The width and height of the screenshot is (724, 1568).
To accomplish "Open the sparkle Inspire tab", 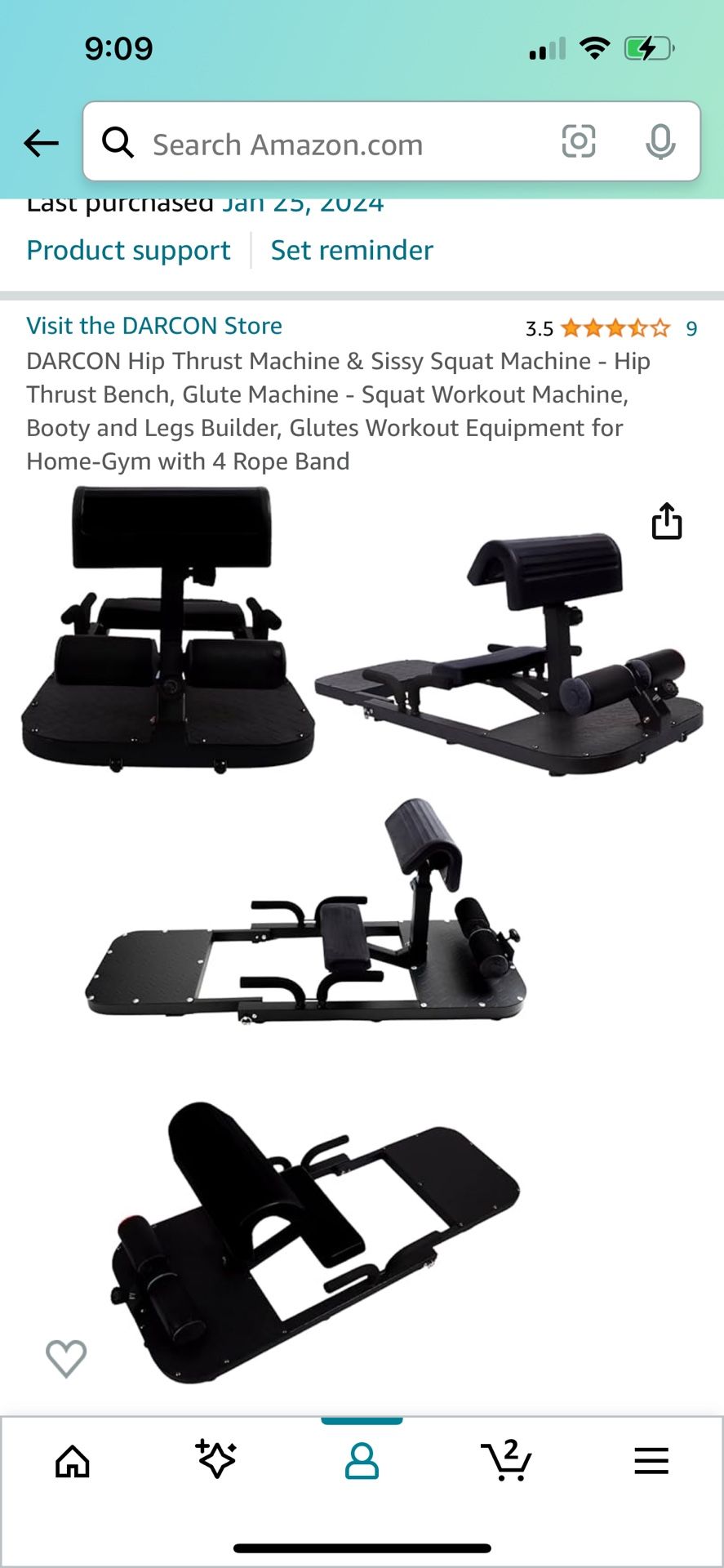I will pyautogui.click(x=216, y=1459).
